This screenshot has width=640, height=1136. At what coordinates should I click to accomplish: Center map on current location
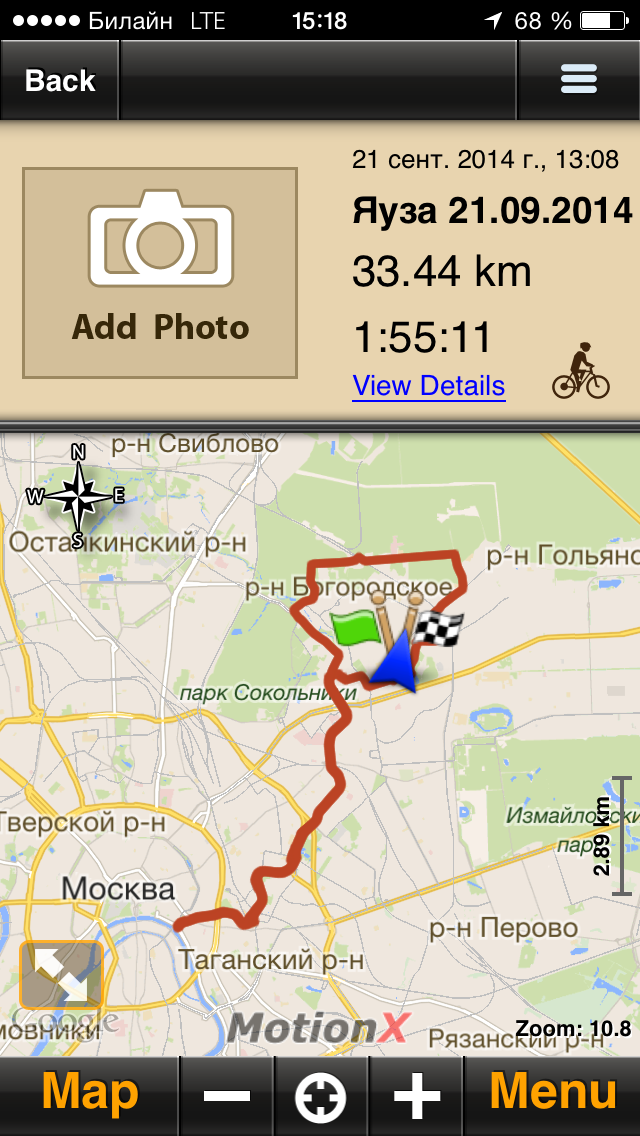click(x=321, y=1095)
